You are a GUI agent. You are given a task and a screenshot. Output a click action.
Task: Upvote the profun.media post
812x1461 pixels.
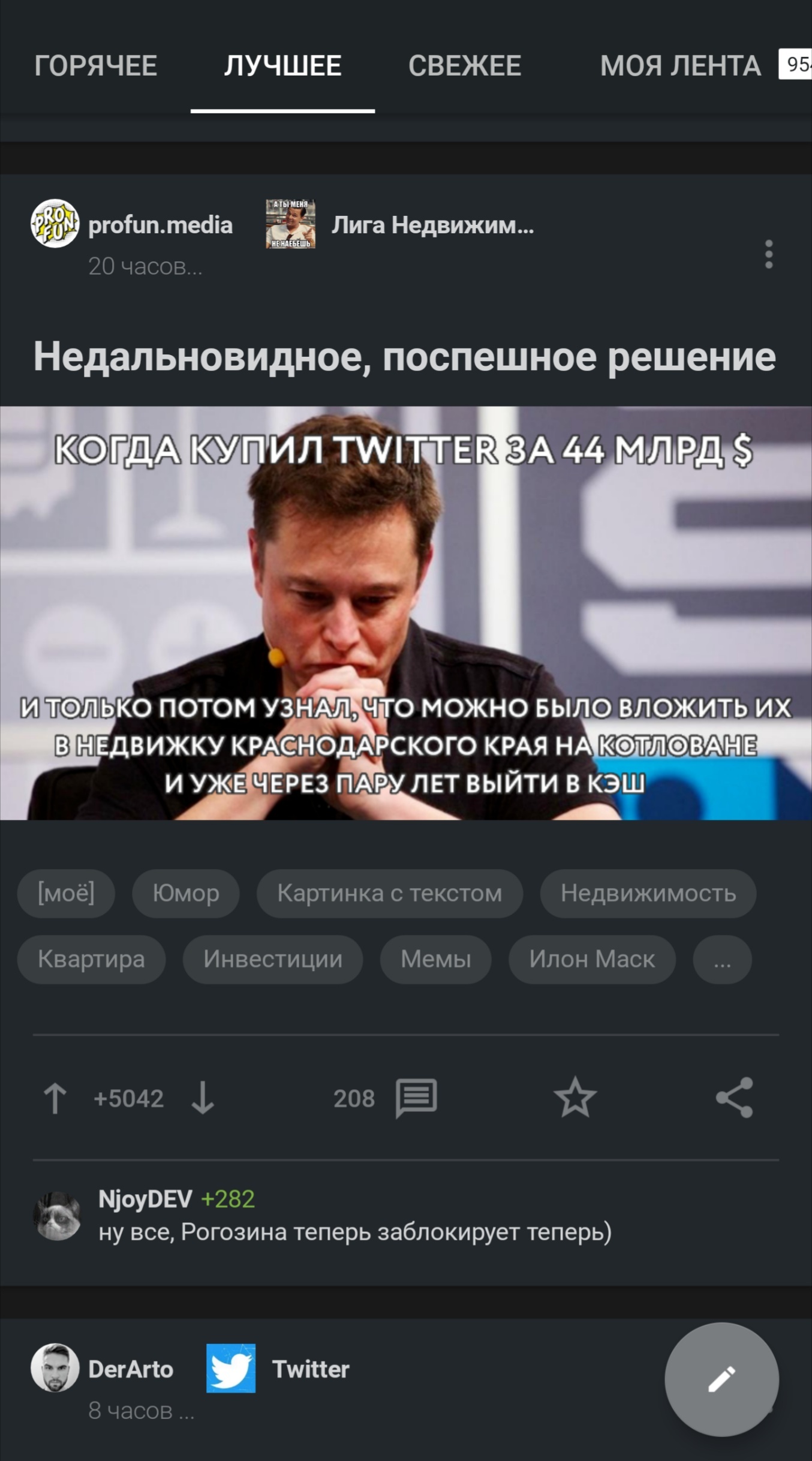coord(55,1098)
